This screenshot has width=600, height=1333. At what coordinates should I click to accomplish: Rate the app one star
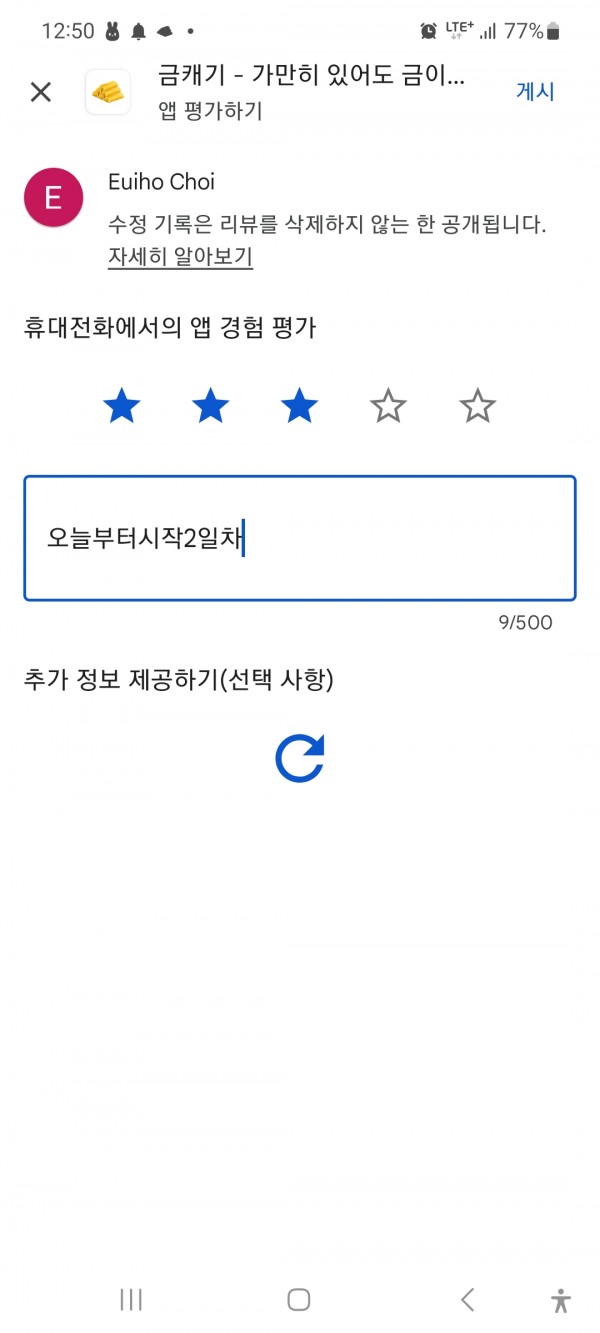click(122, 407)
